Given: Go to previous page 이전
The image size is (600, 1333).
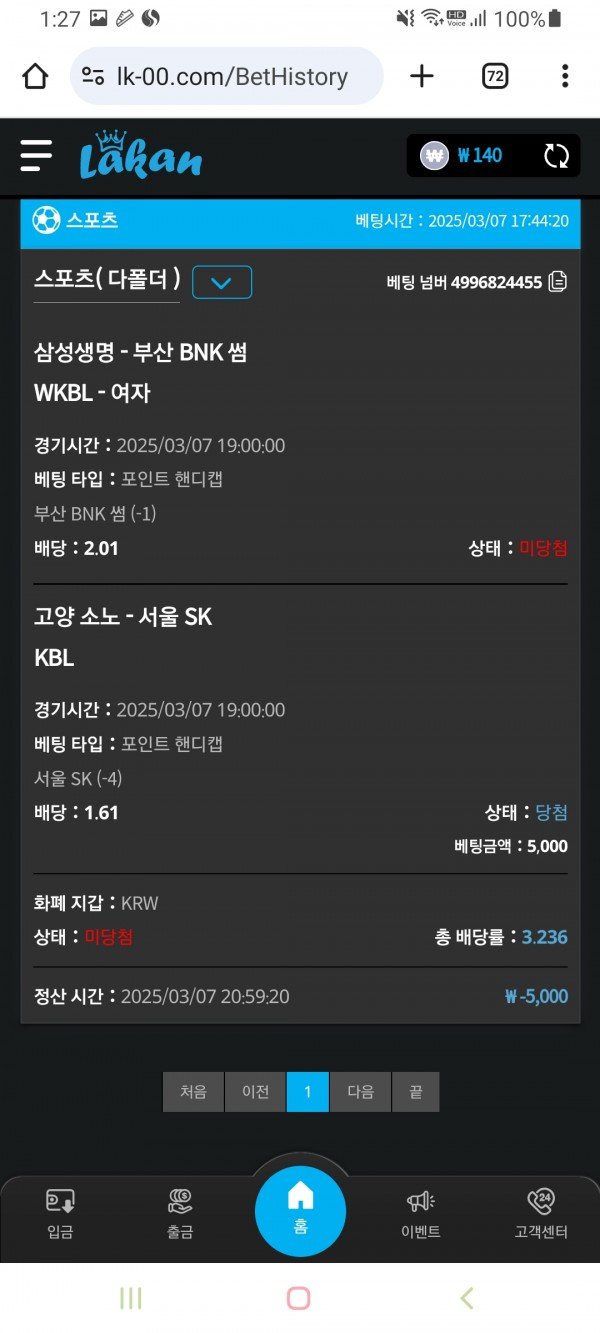Looking at the screenshot, I should pos(255,1092).
